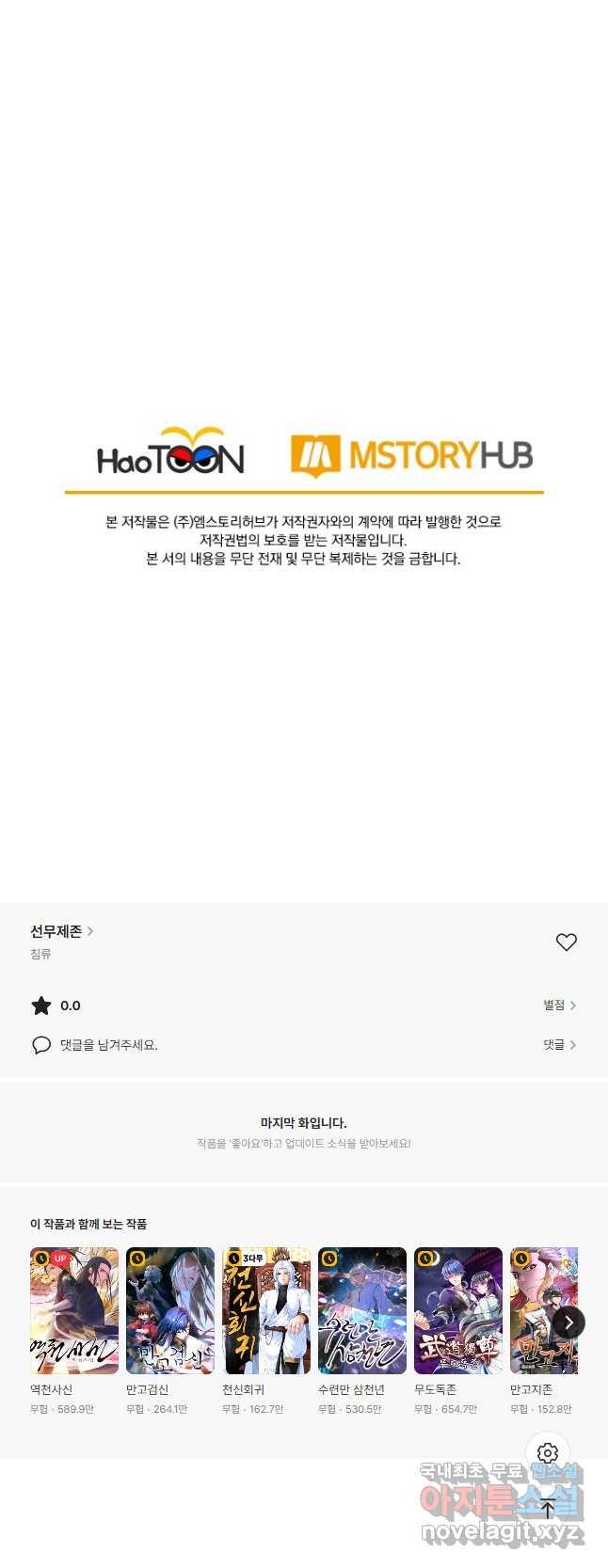The height and width of the screenshot is (1568, 608).
Task: Jump back to the top of the page
Action: coord(548,1509)
